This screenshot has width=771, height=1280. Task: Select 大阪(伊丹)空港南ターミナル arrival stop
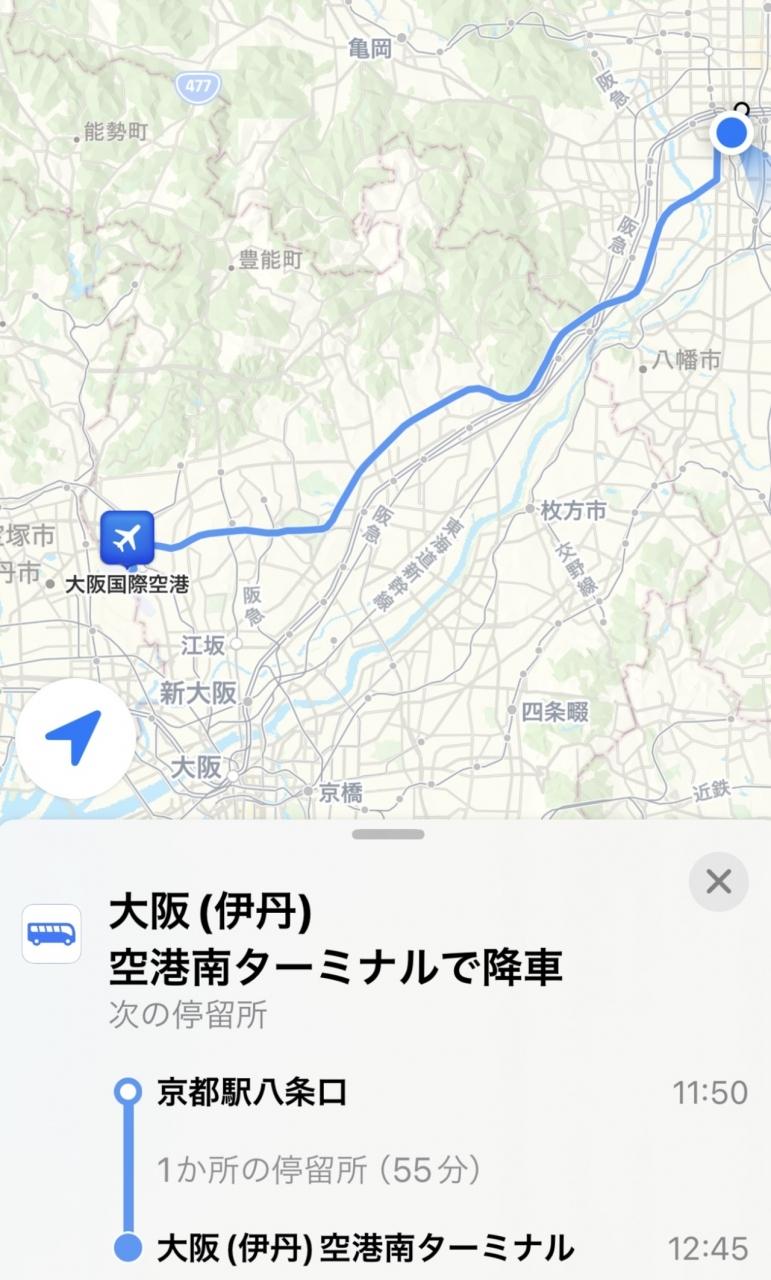[365, 1248]
